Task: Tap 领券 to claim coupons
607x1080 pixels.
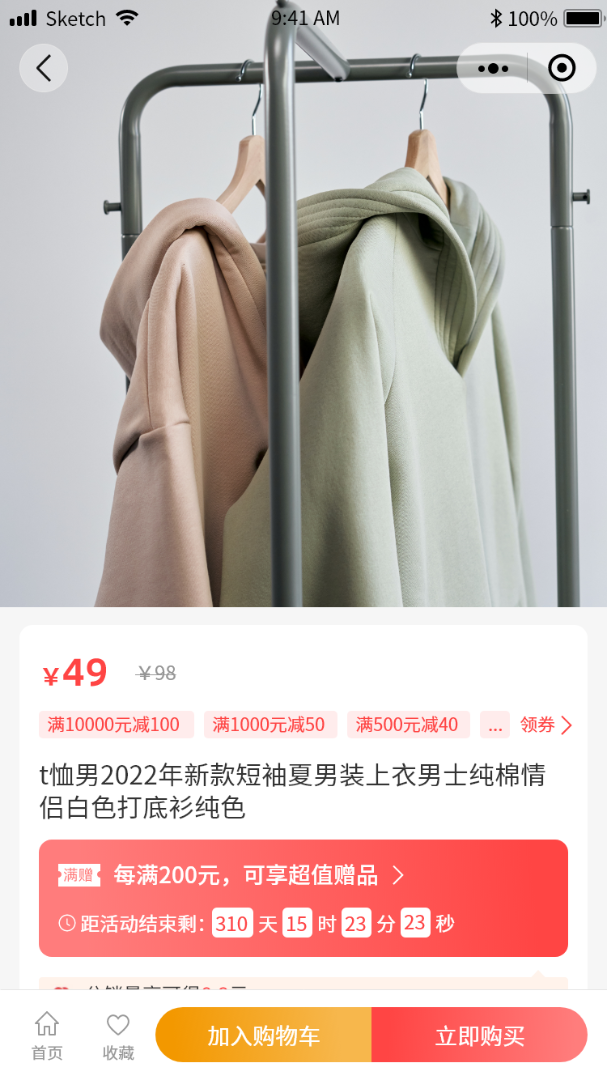Action: [546, 725]
